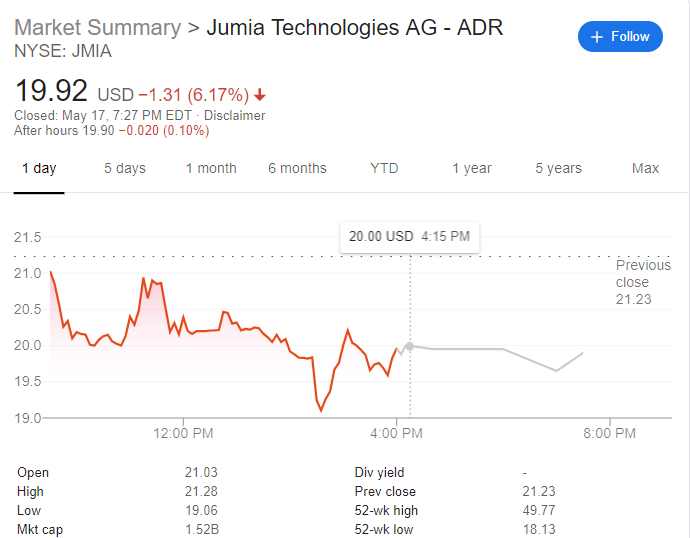The height and width of the screenshot is (538, 690).
Task: Switch to the 5 days chart range
Action: 125,168
